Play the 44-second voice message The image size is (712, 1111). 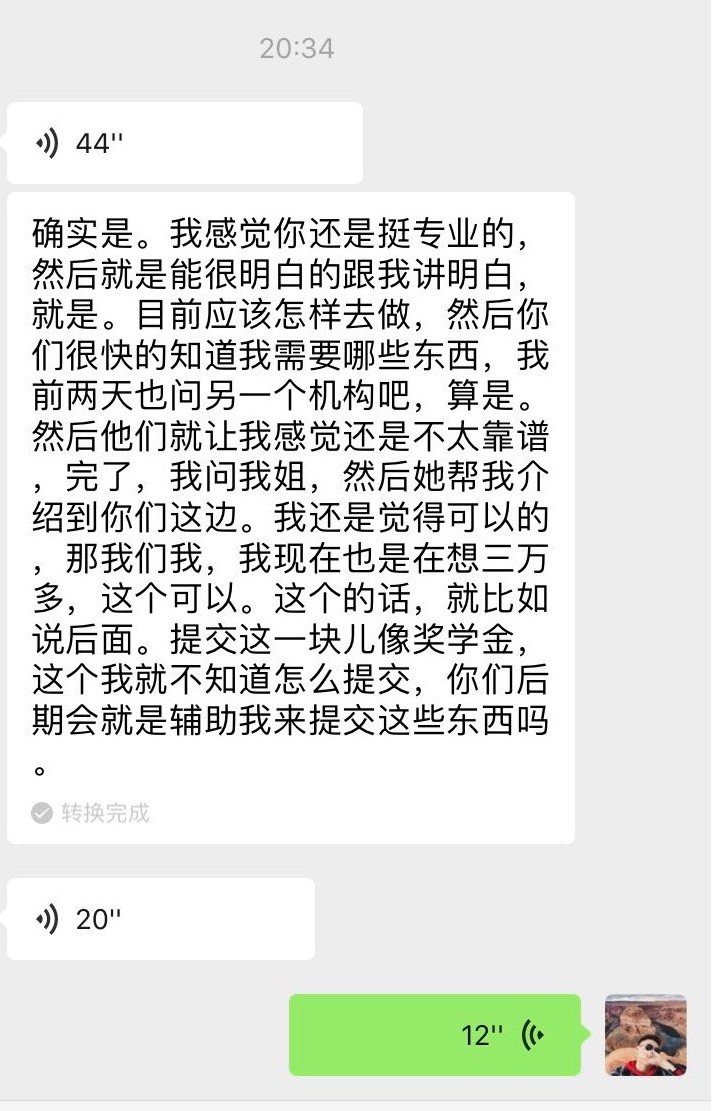tap(184, 143)
